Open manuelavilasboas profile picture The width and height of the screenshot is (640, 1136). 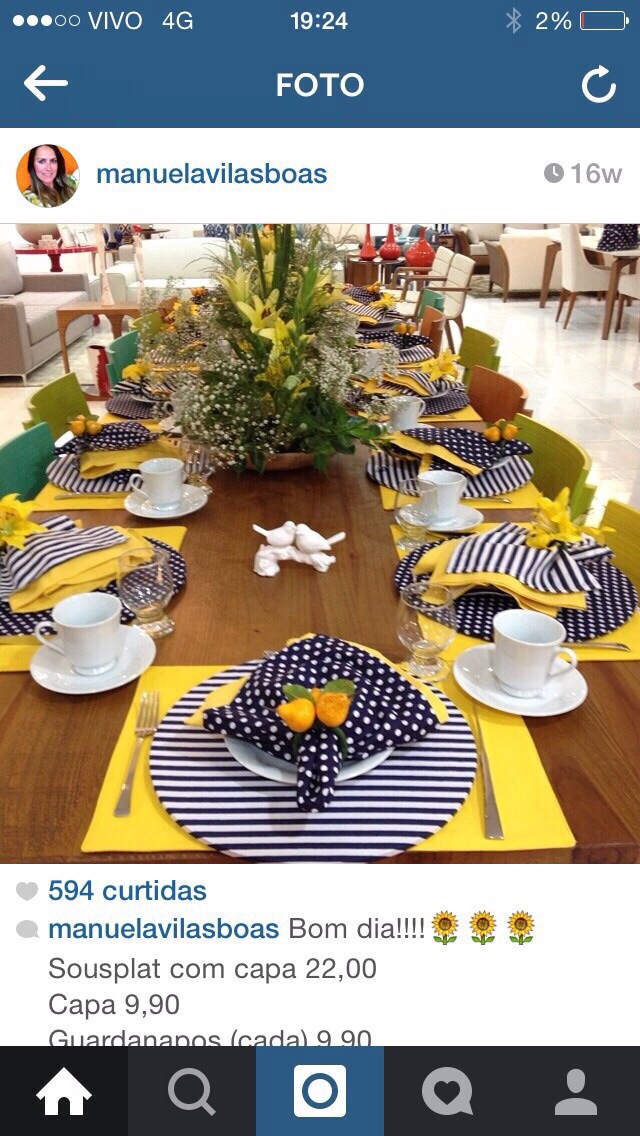(47, 175)
